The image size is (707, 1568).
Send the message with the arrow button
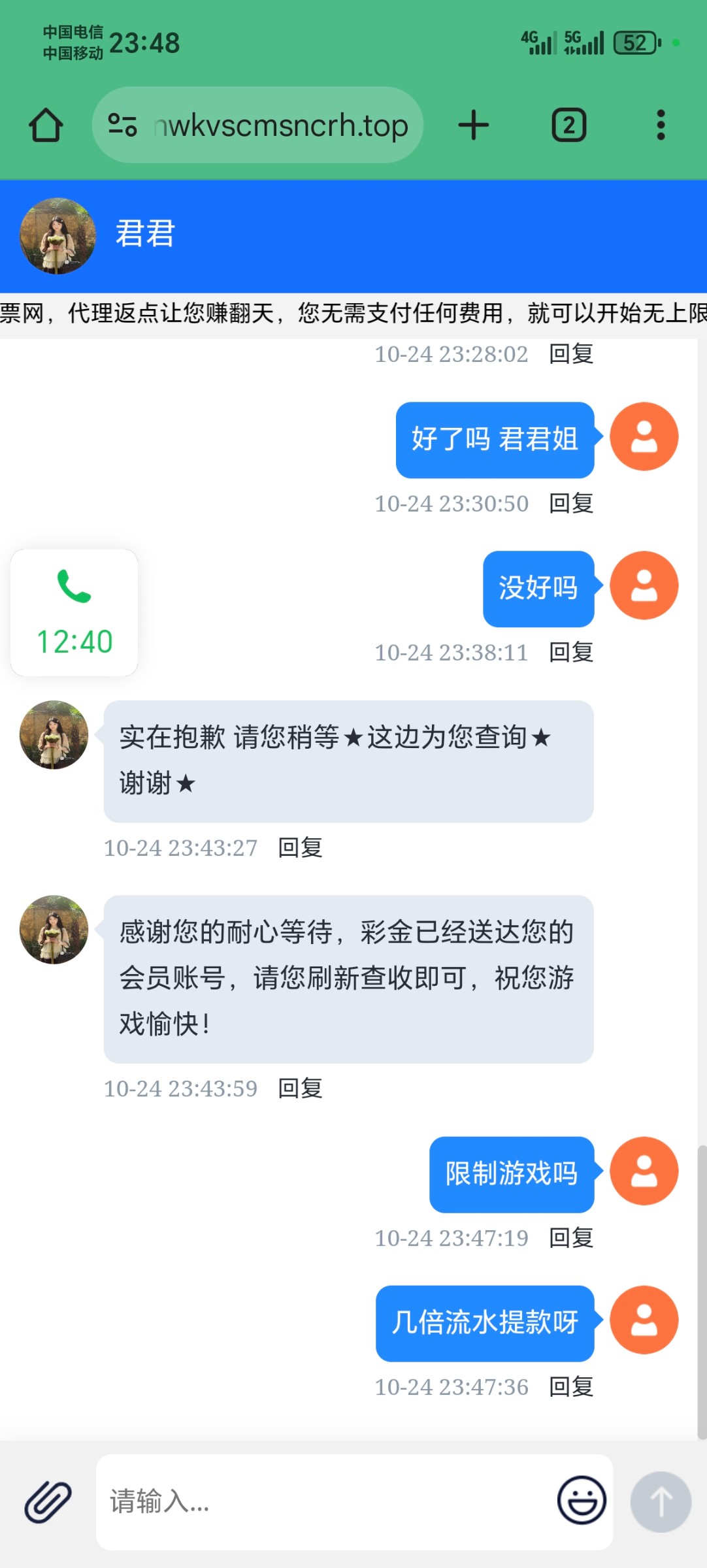click(x=661, y=1502)
